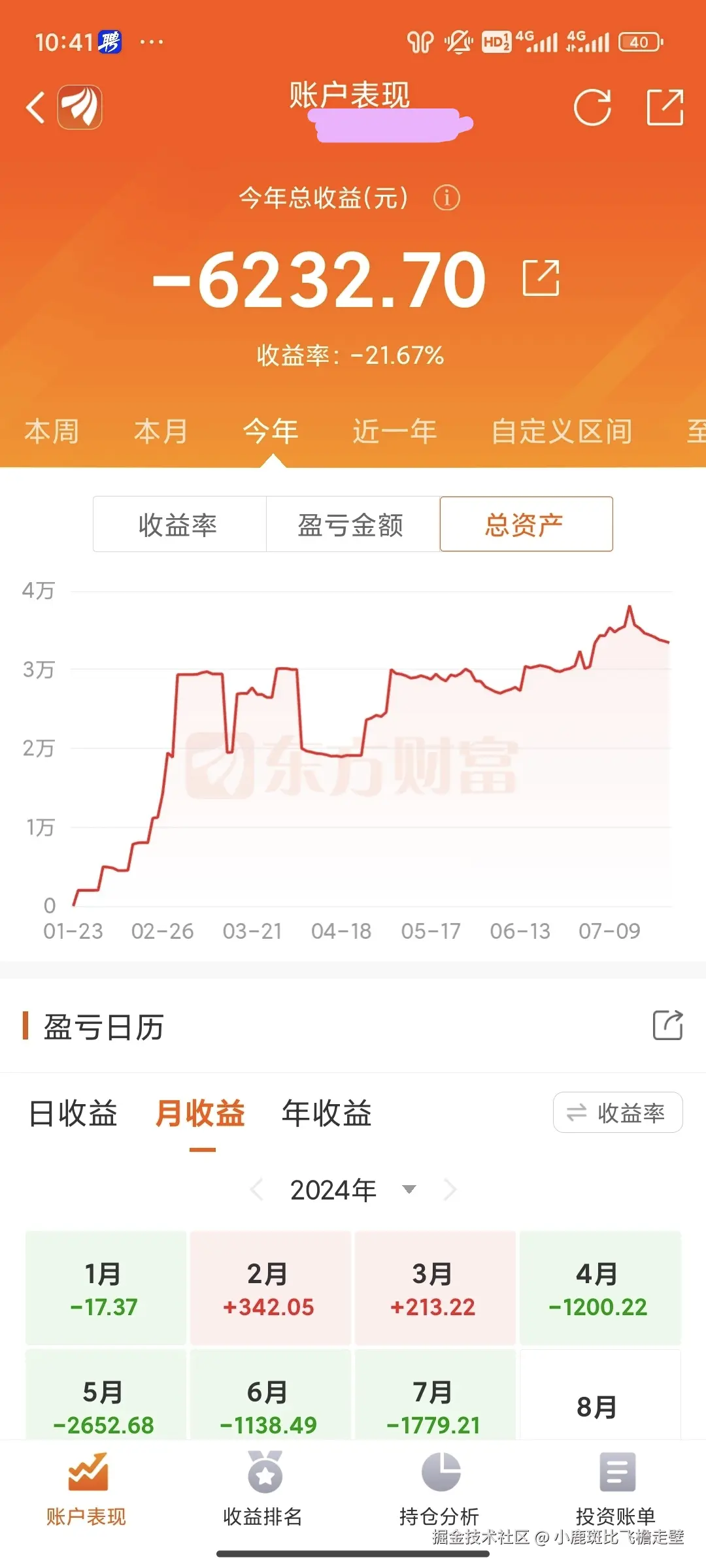This screenshot has width=706, height=1568.
Task: Go to previous year with left chevron
Action: (258, 1189)
